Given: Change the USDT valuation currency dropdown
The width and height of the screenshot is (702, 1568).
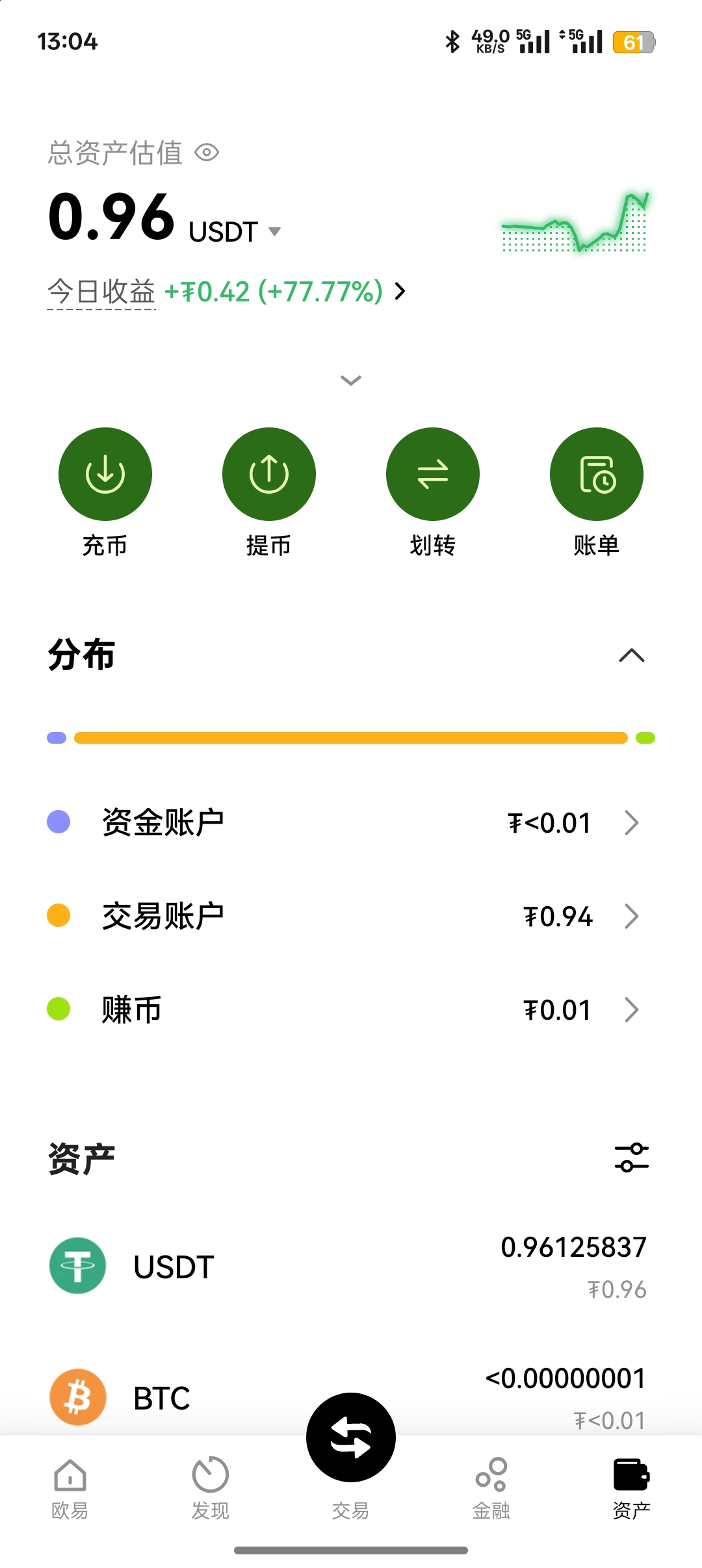Looking at the screenshot, I should point(274,232).
